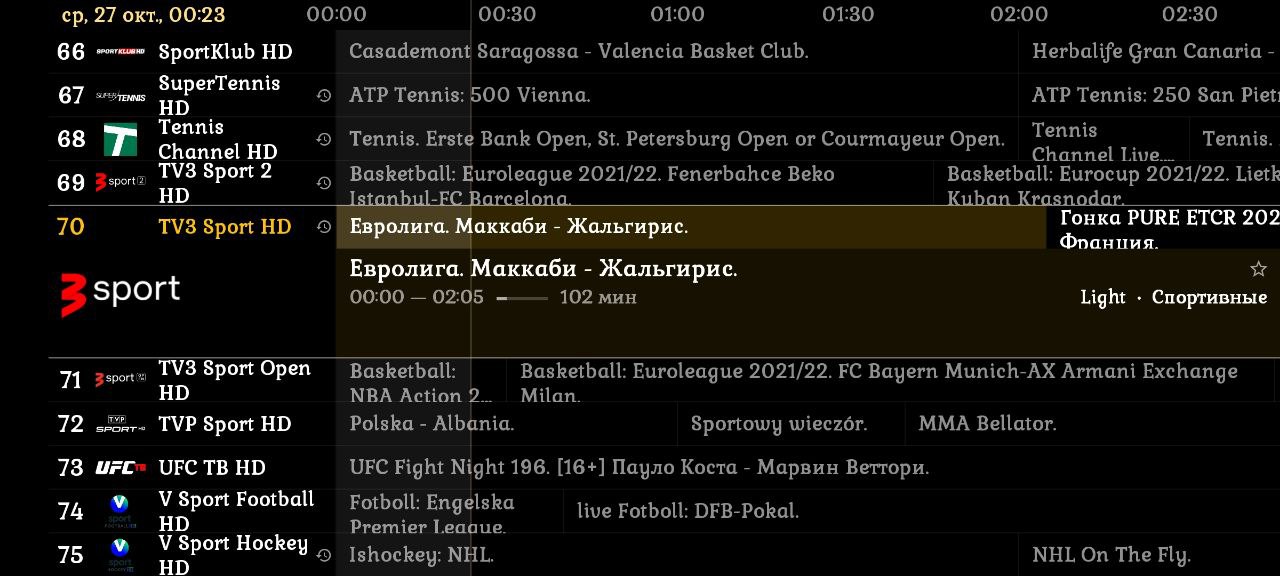
Task: Open UFC Fight Night 196 program
Action: pyautogui.click(x=638, y=468)
